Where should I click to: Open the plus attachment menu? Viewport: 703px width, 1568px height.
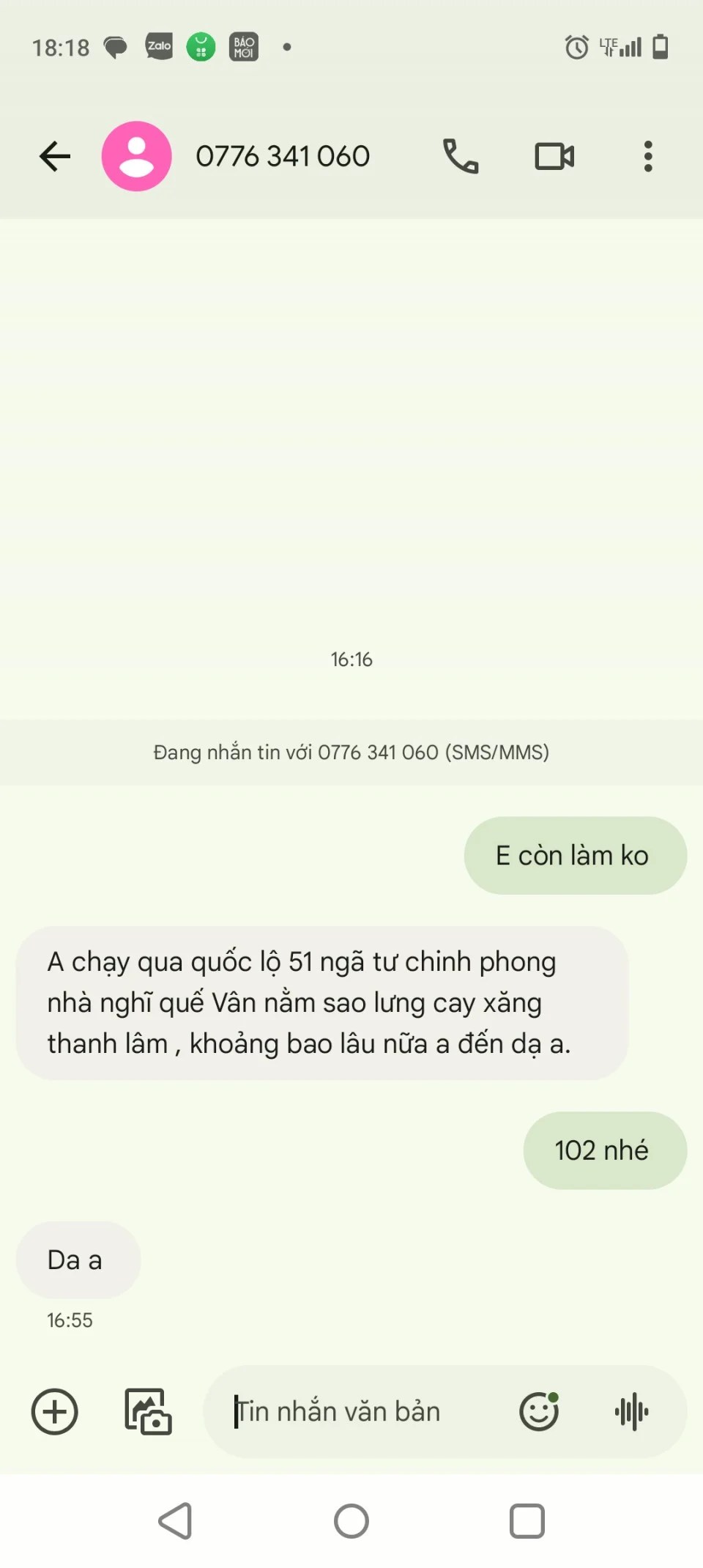click(x=54, y=1411)
